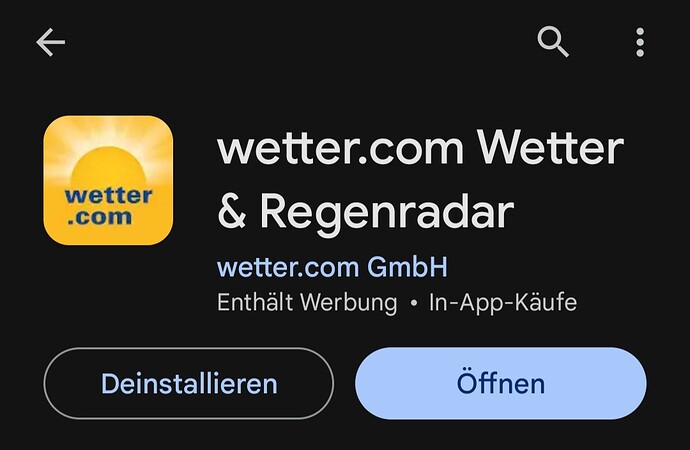The height and width of the screenshot is (450, 690).
Task: Tap Öffnen to launch wetter.com
Action: point(501,383)
